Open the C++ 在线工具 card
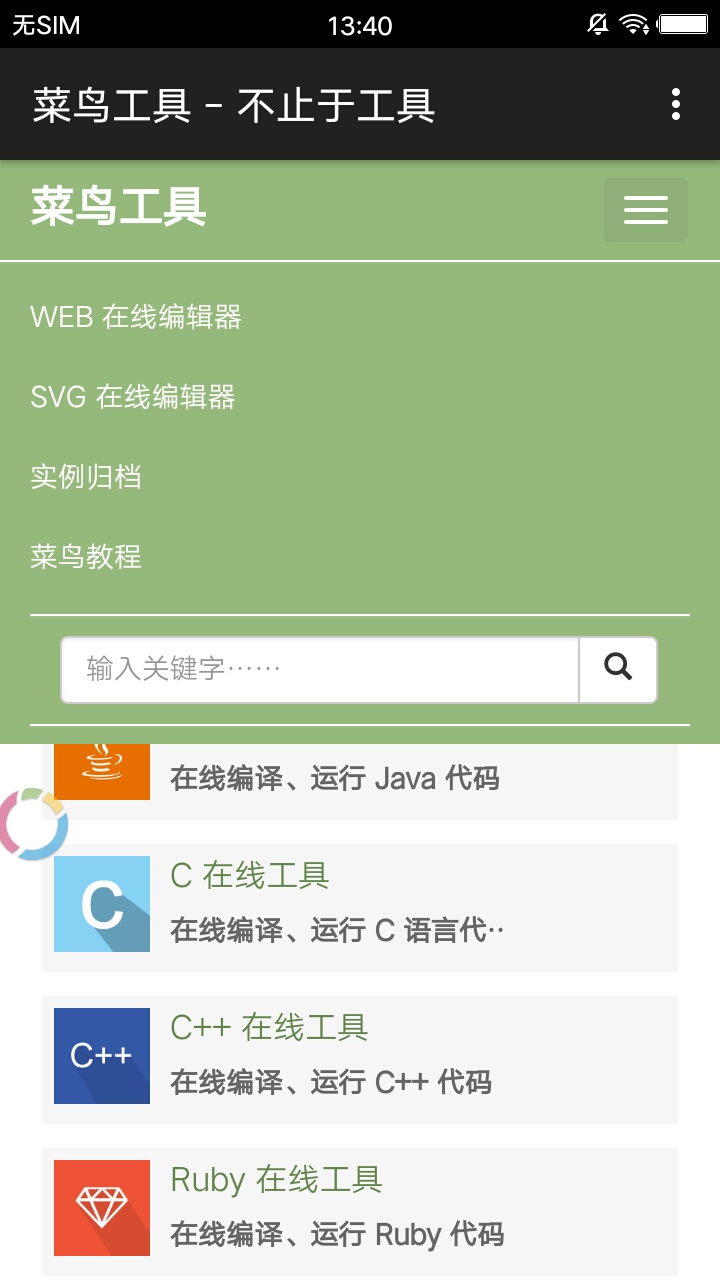The height and width of the screenshot is (1280, 720). [x=360, y=1059]
